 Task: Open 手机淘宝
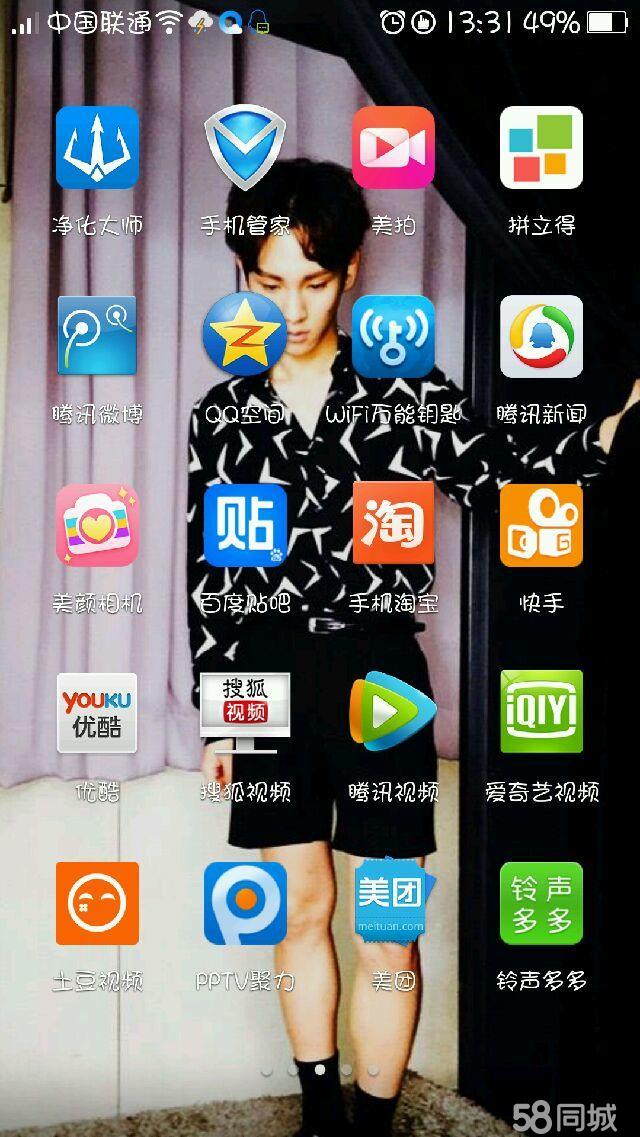(393, 524)
